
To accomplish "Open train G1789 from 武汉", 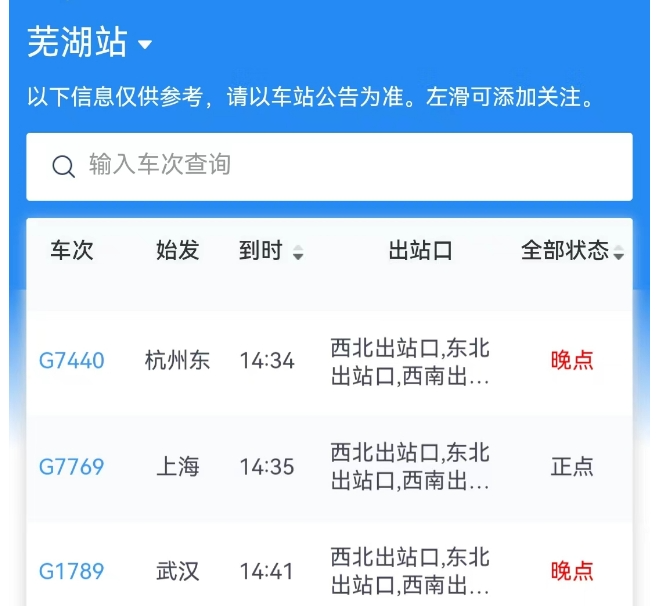I will coord(72,572).
